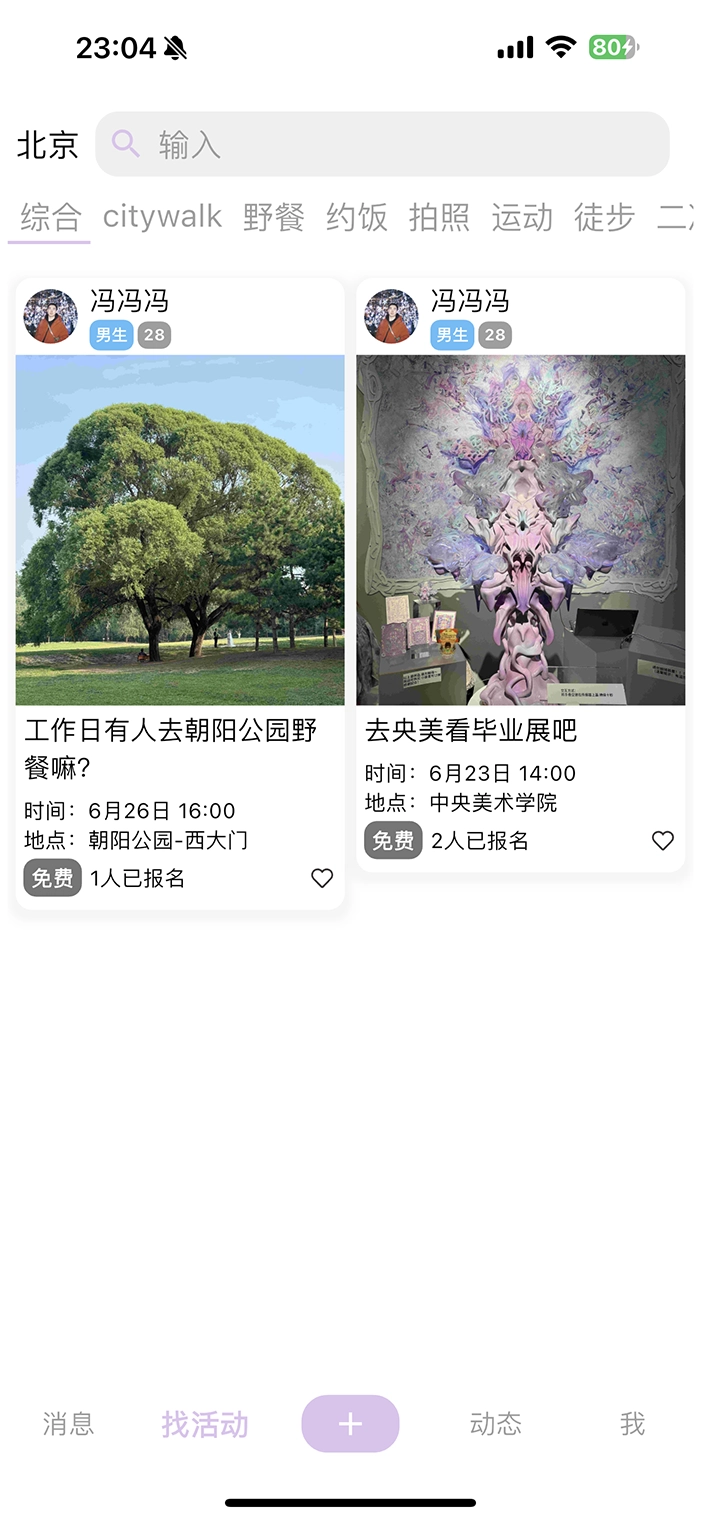
Task: Go to the 徒步 tab
Action: (x=604, y=216)
